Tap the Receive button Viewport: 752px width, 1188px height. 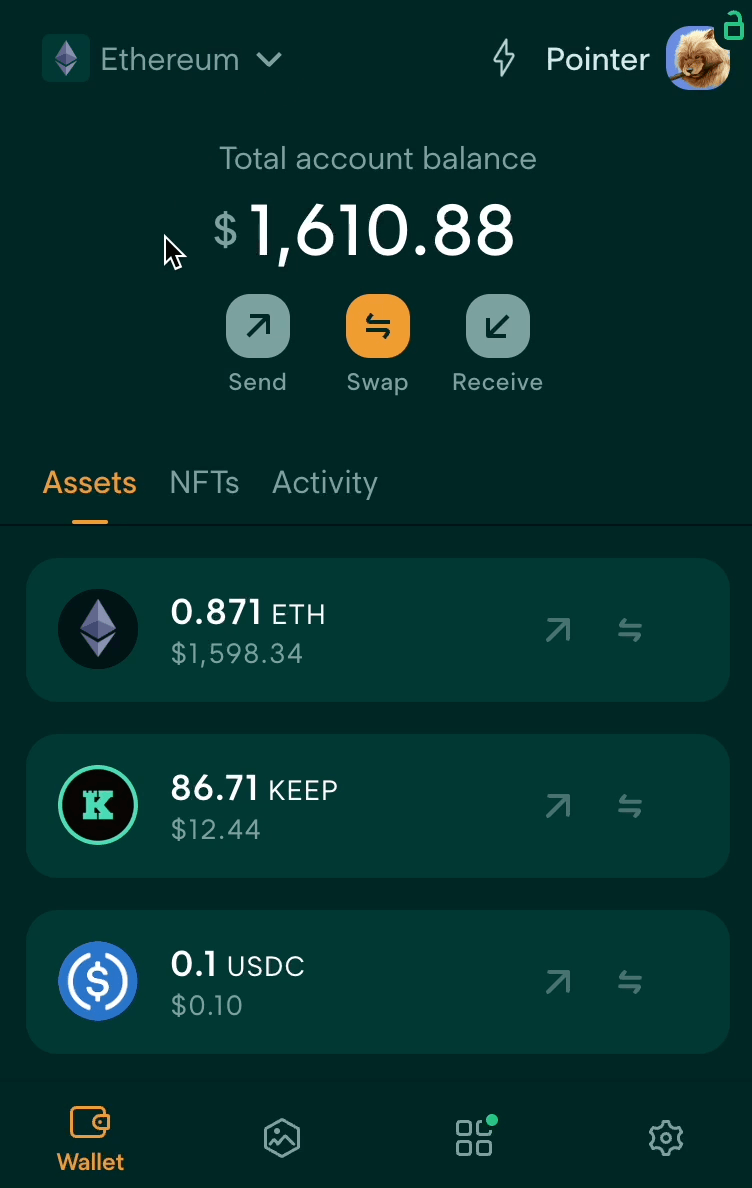[498, 327]
